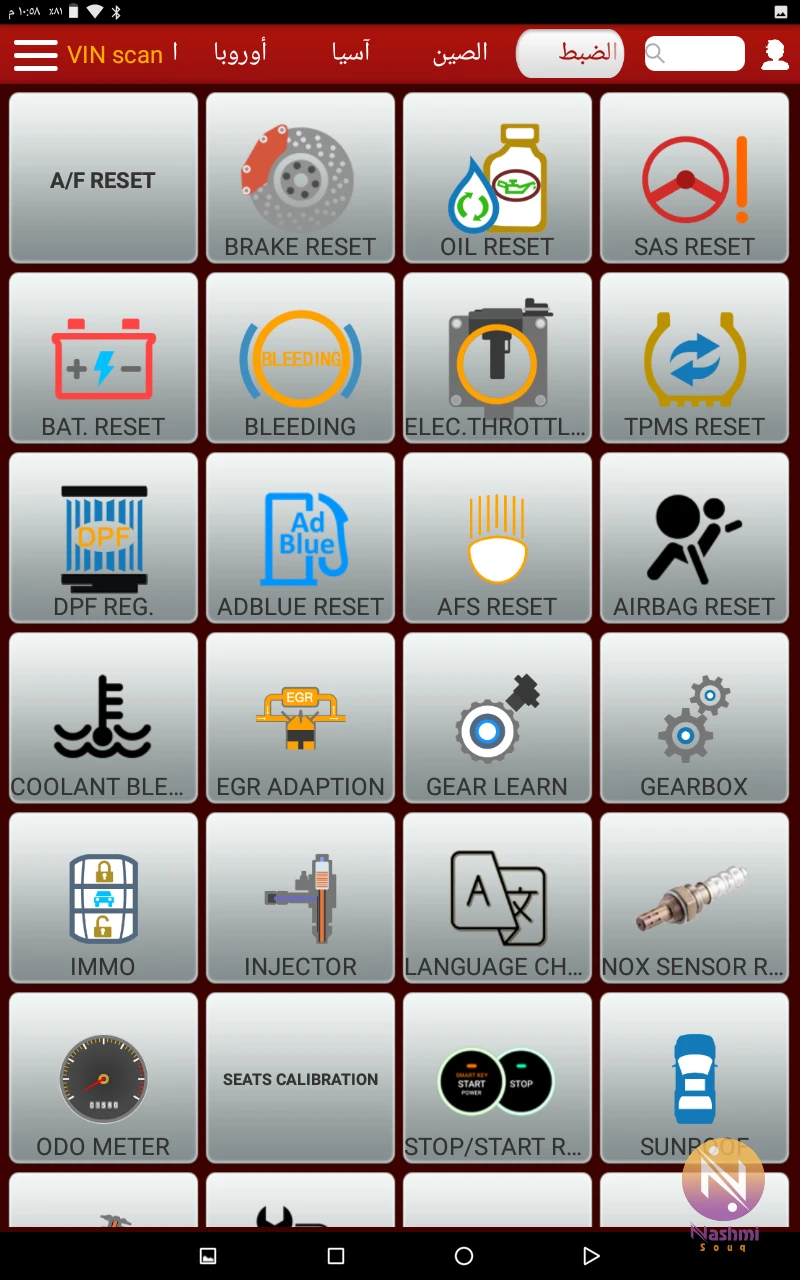Select AIRBAG RESET tile
Viewport: 800px width, 1280px height.
tap(694, 538)
